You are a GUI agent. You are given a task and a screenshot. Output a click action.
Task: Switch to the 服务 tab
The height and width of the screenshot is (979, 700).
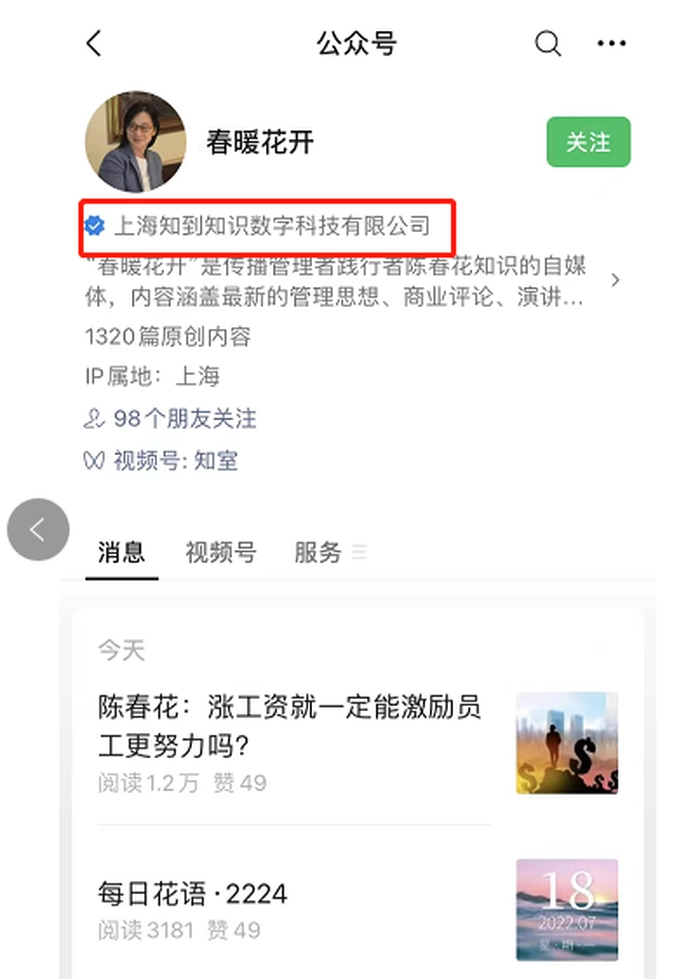point(318,552)
